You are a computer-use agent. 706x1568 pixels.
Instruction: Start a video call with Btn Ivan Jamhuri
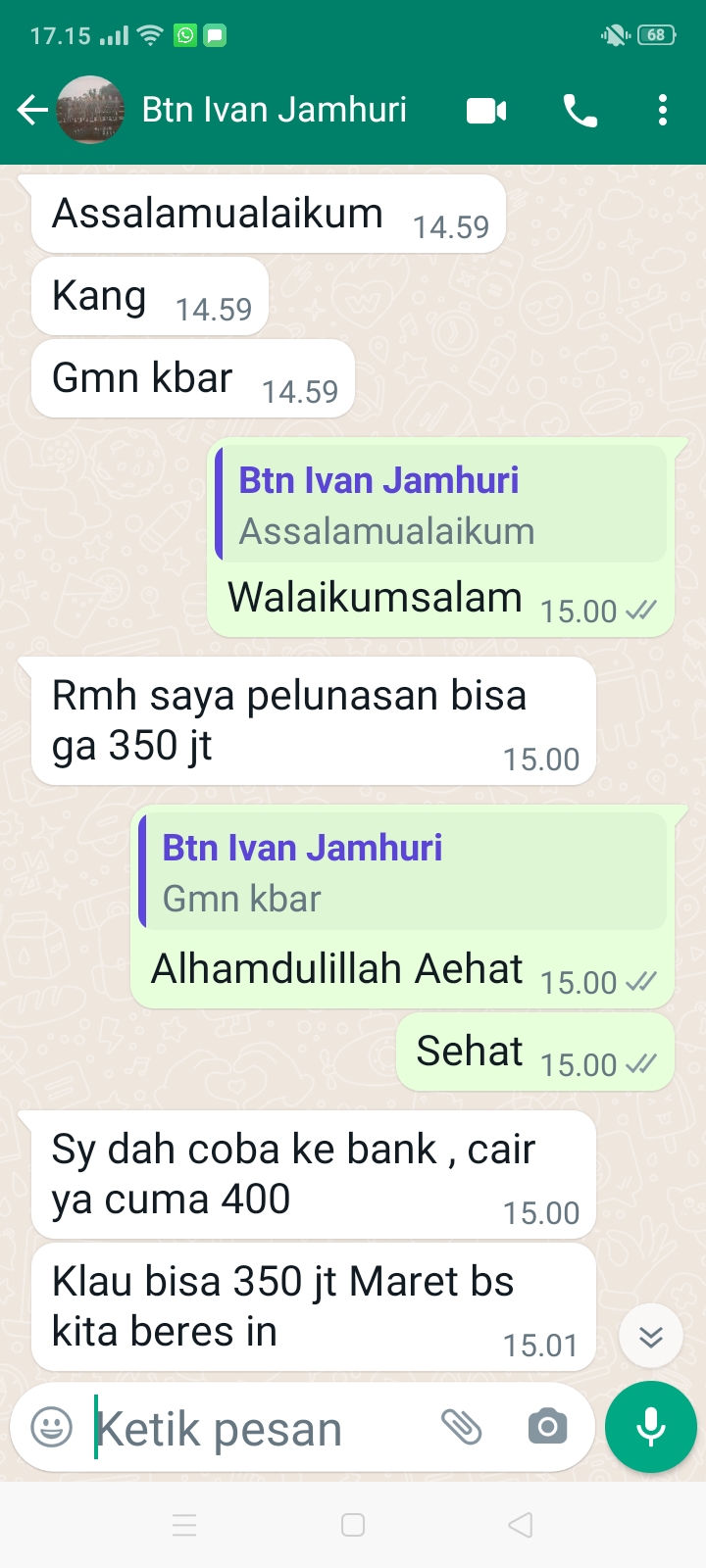(x=486, y=110)
